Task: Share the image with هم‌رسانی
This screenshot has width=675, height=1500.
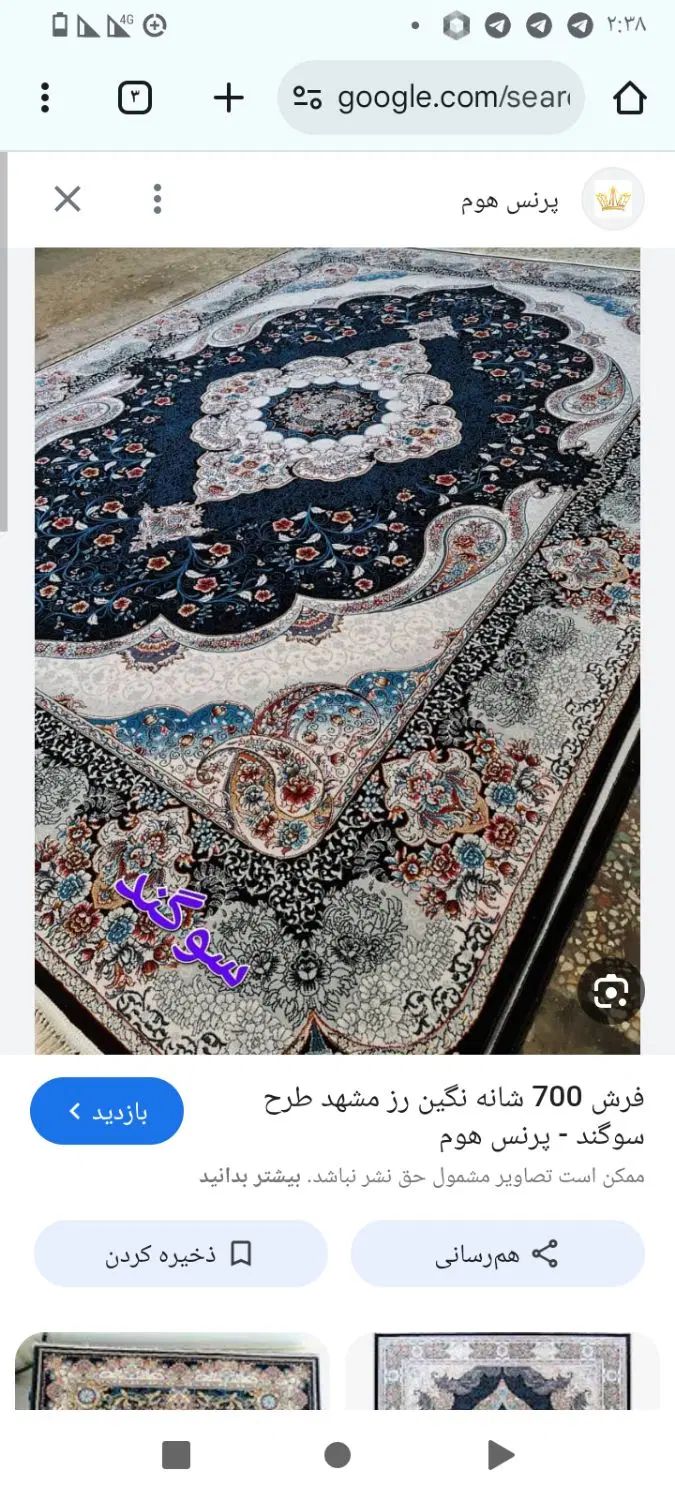Action: (497, 1254)
